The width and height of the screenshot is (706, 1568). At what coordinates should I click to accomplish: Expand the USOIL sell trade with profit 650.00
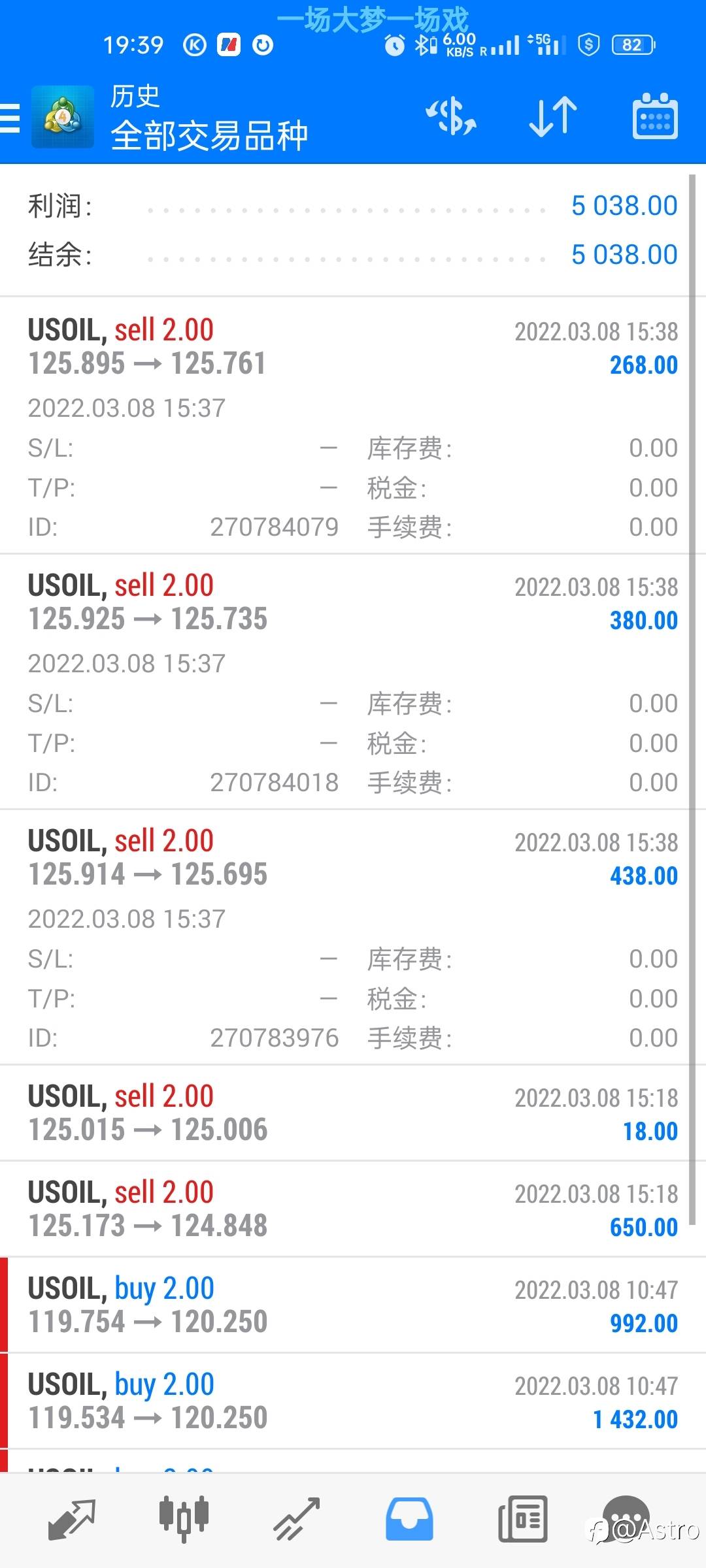tap(352, 1209)
